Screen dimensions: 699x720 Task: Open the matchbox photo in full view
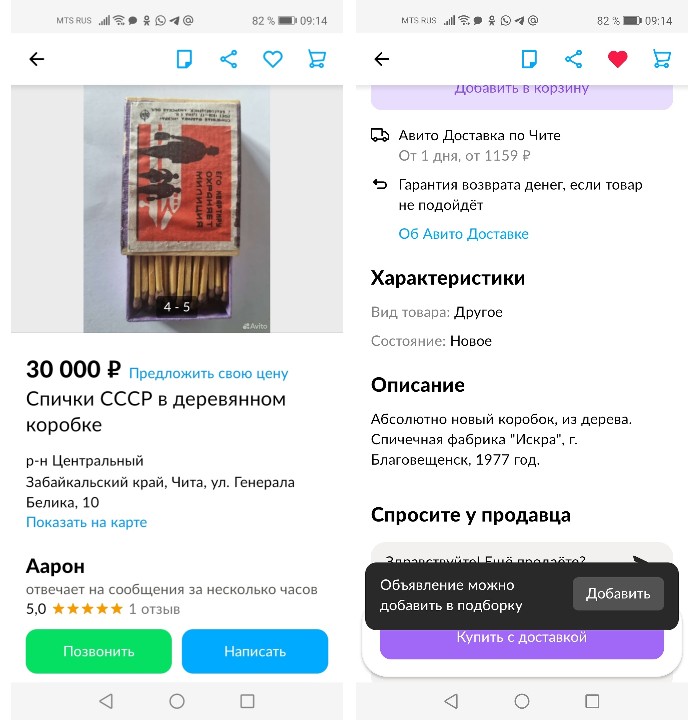[x=177, y=208]
